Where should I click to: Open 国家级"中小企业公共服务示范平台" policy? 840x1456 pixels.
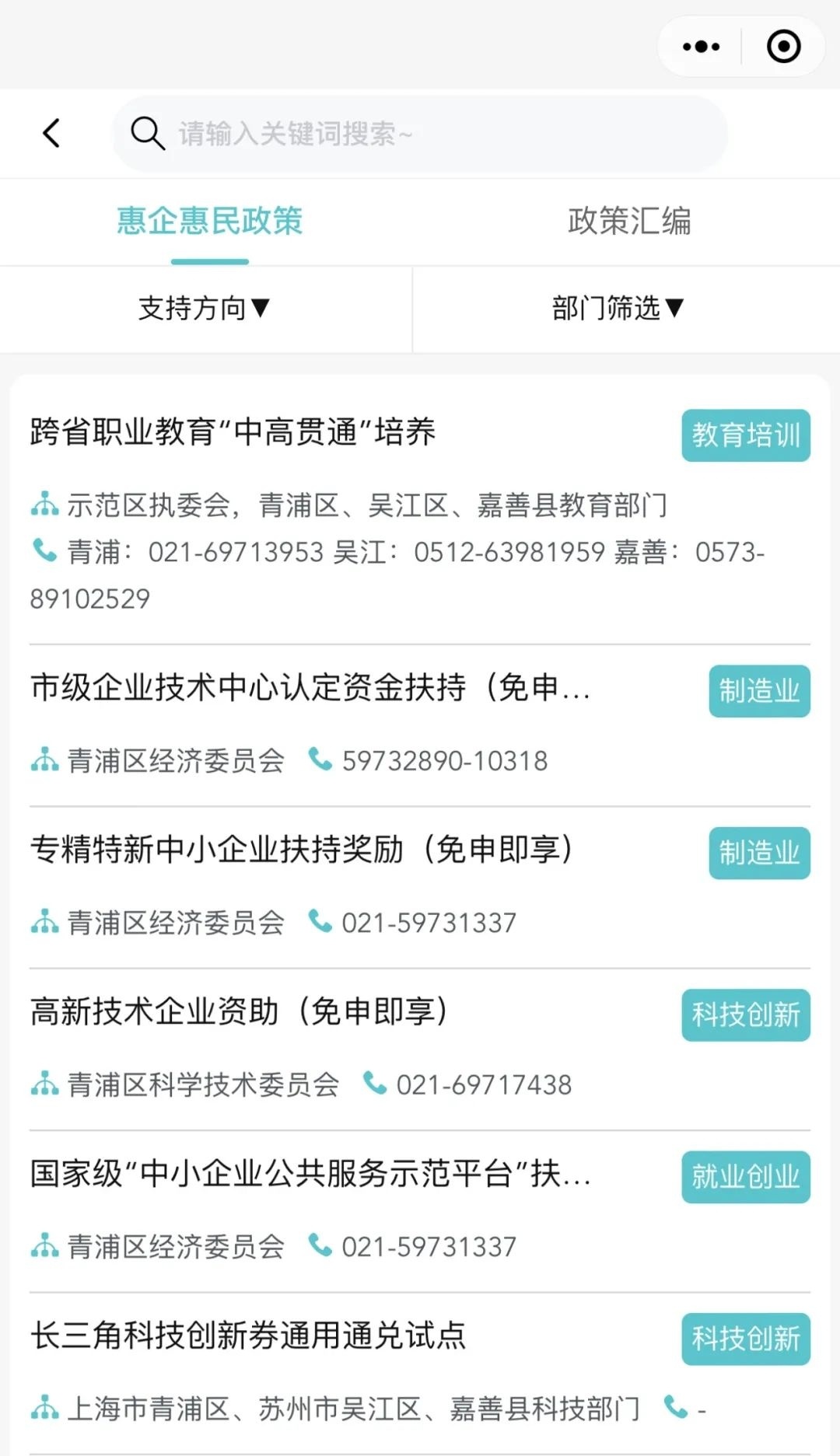point(311,1174)
